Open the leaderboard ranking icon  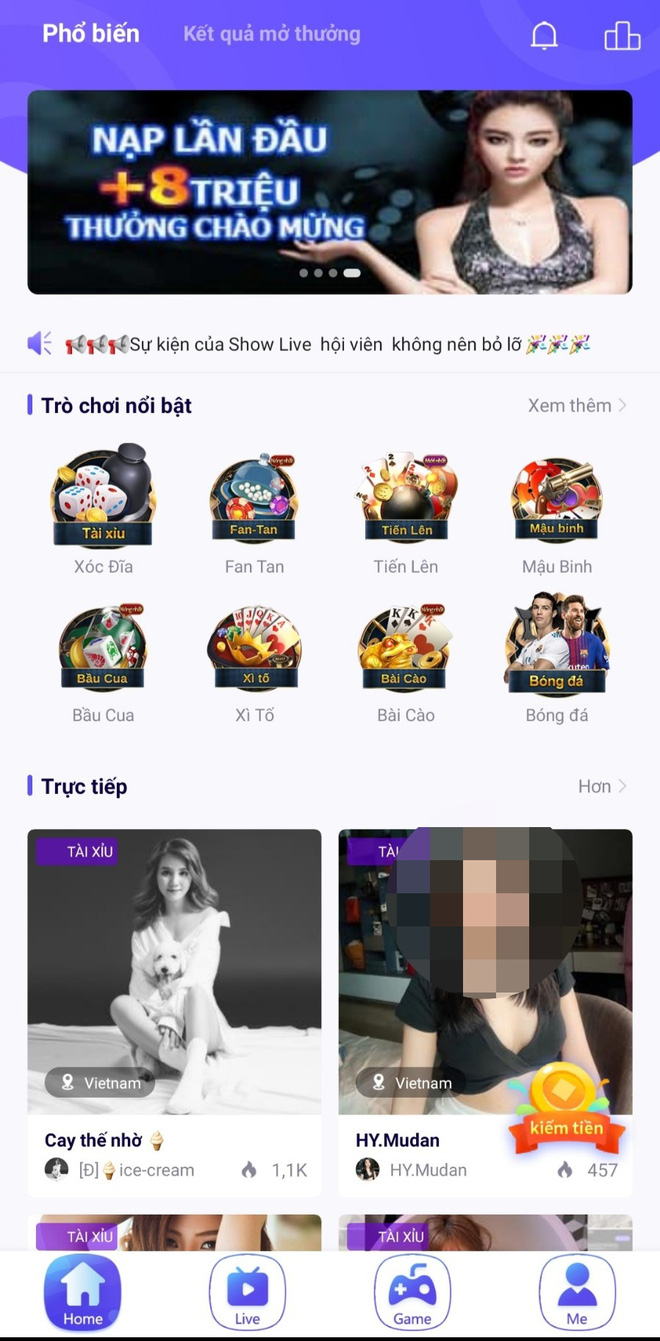tap(621, 35)
